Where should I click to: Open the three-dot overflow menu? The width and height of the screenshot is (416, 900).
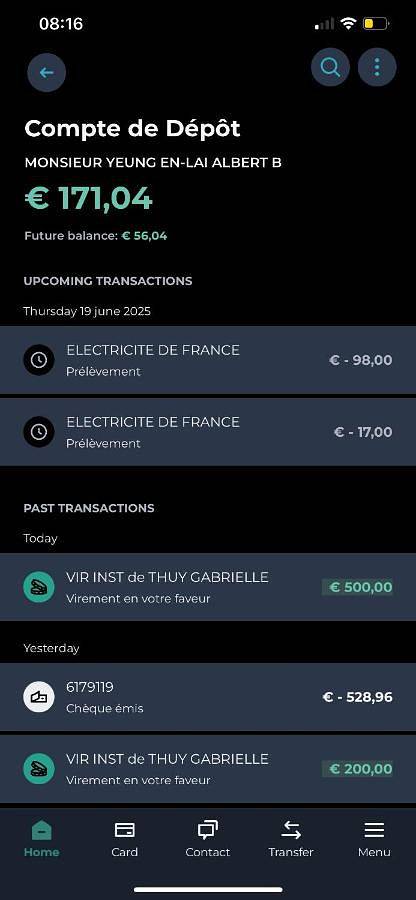click(x=377, y=67)
